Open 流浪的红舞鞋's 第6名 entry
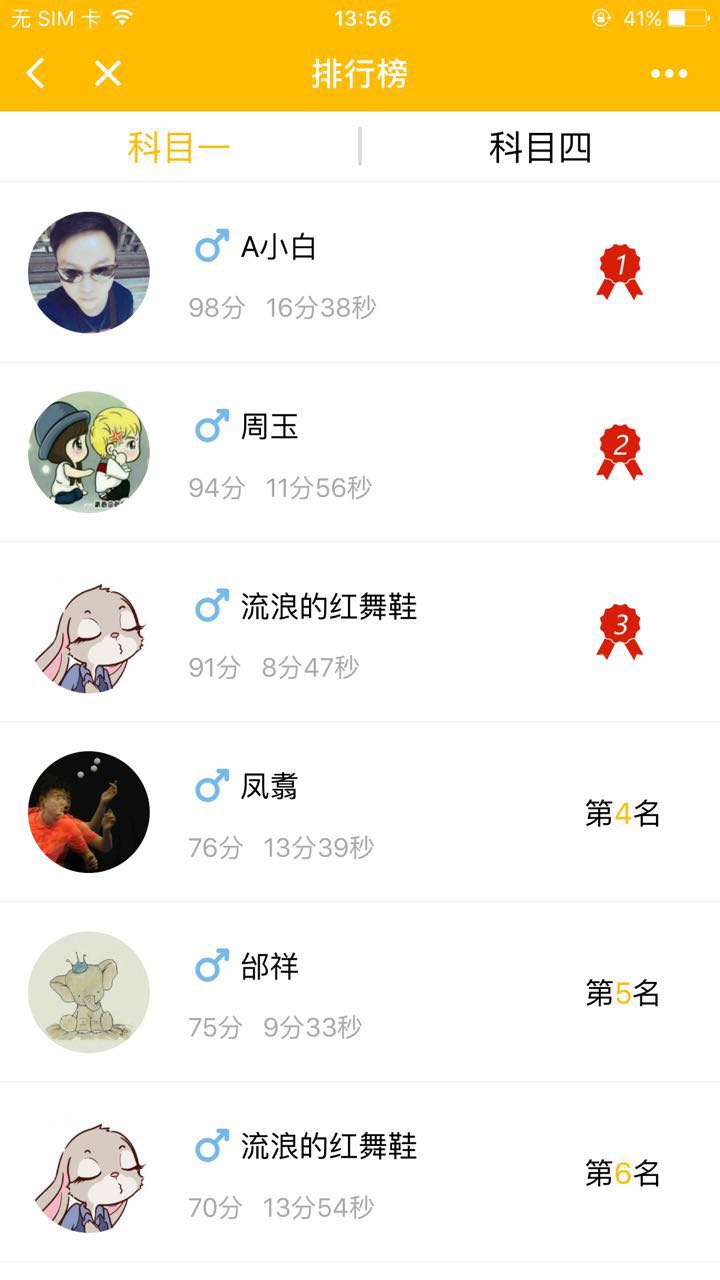Viewport: 720px width, 1280px height. coord(360,1172)
